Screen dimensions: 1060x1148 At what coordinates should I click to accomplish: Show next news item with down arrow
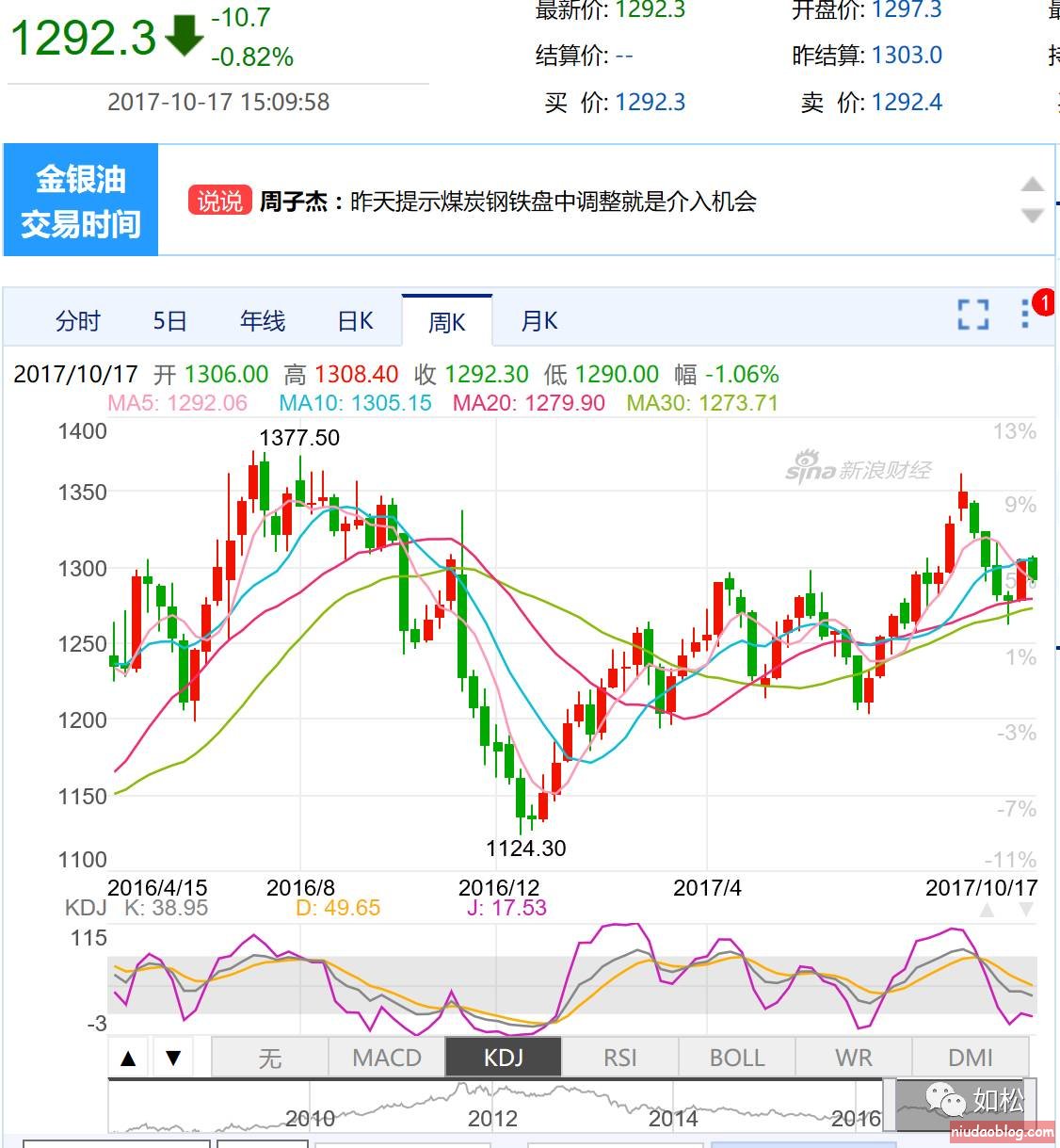coord(1033,216)
